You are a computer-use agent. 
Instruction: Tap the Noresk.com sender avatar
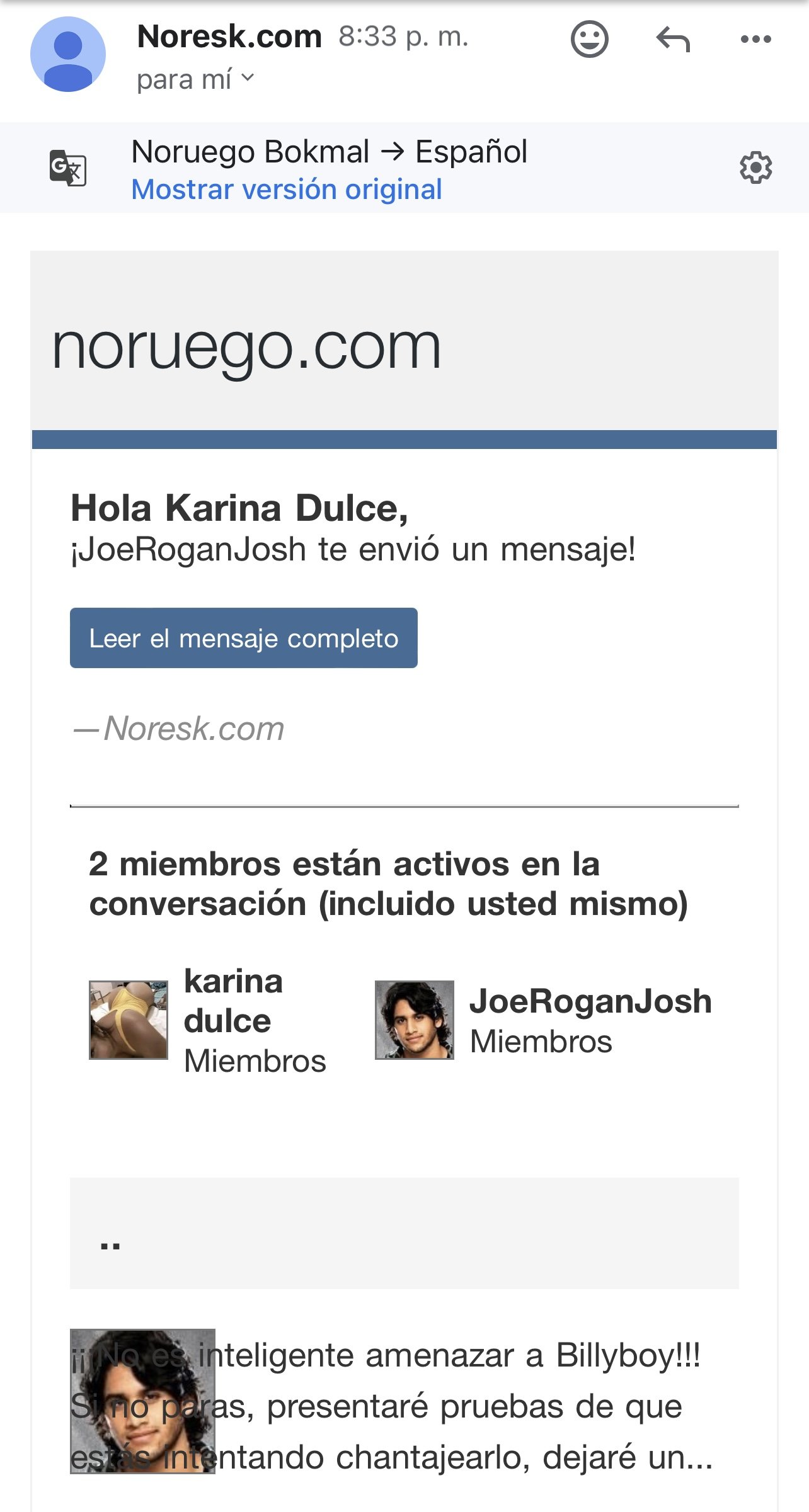tap(68, 54)
